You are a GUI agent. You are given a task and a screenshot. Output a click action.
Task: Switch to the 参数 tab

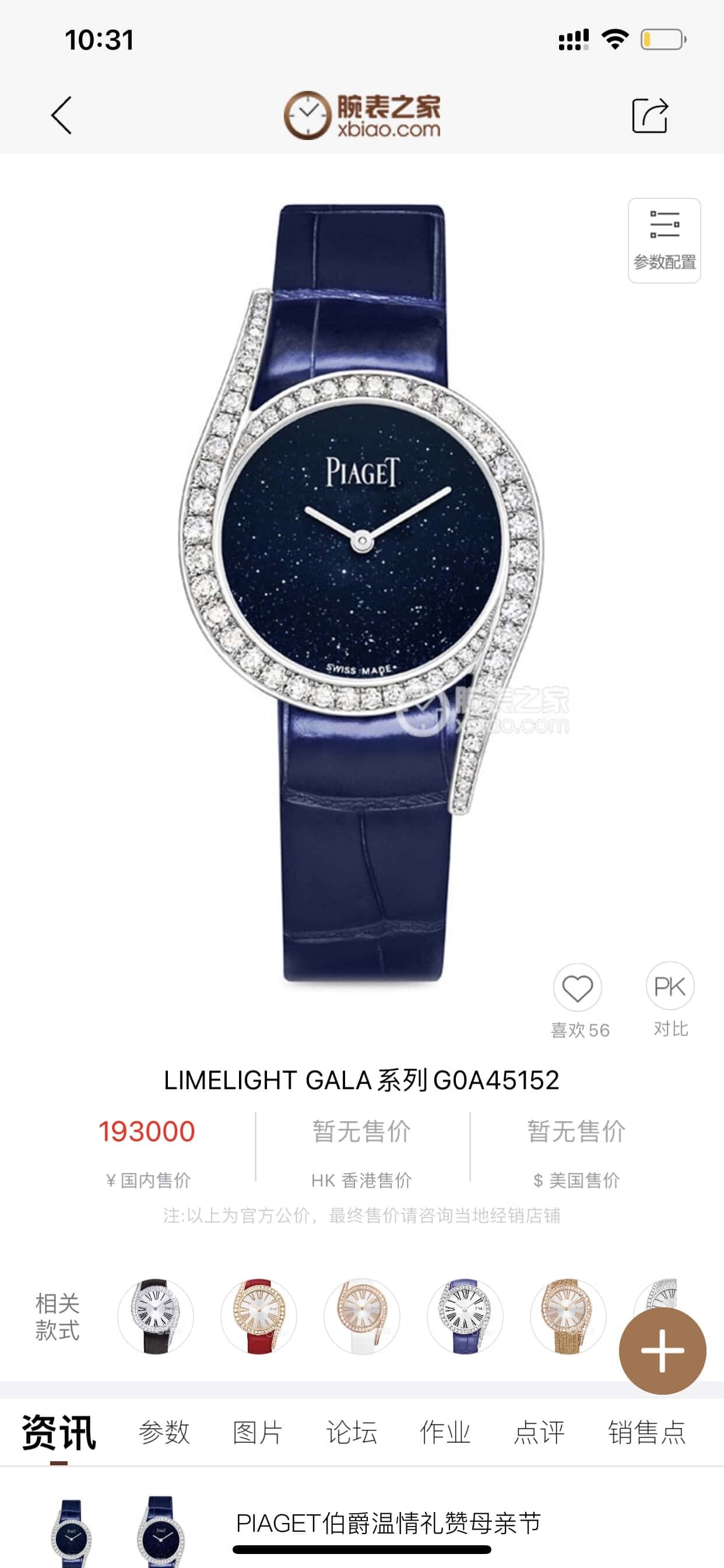pyautogui.click(x=164, y=1432)
